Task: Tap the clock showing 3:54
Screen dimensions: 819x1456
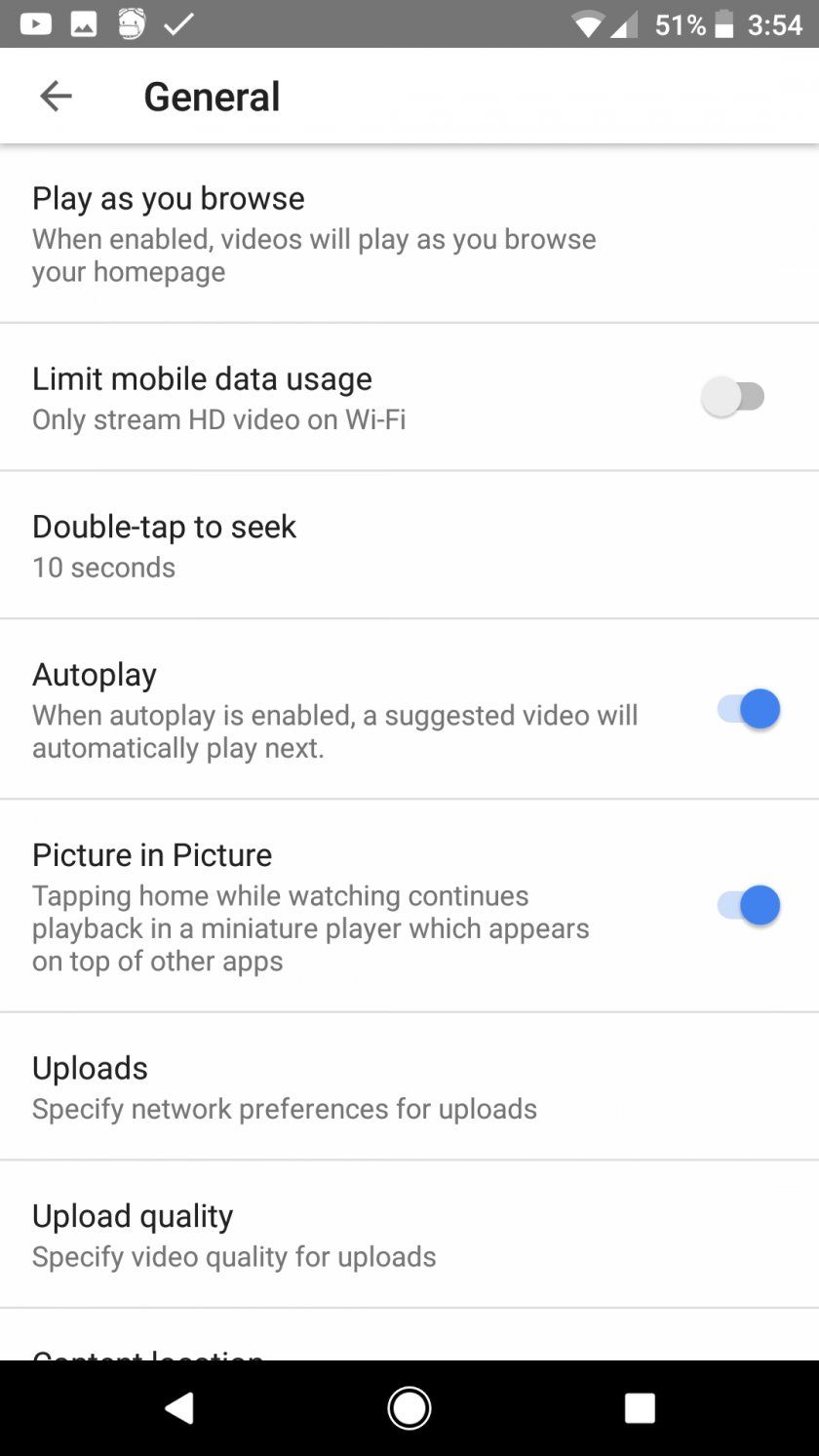Action: click(775, 23)
